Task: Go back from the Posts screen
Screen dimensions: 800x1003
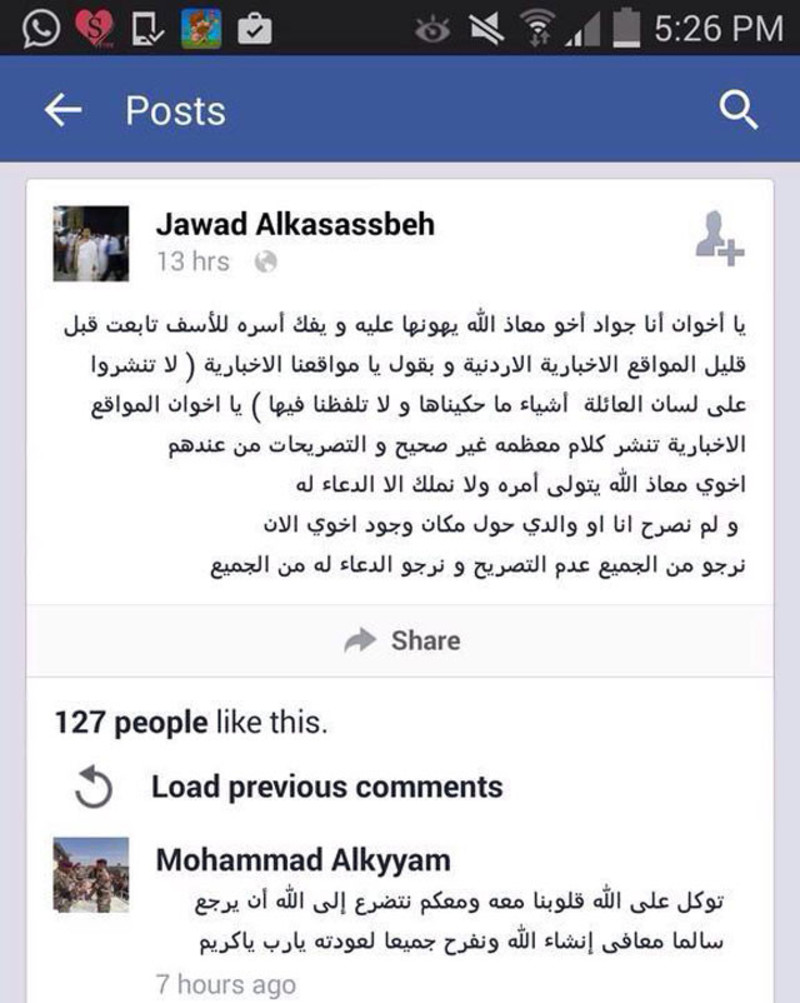Action: [63, 112]
